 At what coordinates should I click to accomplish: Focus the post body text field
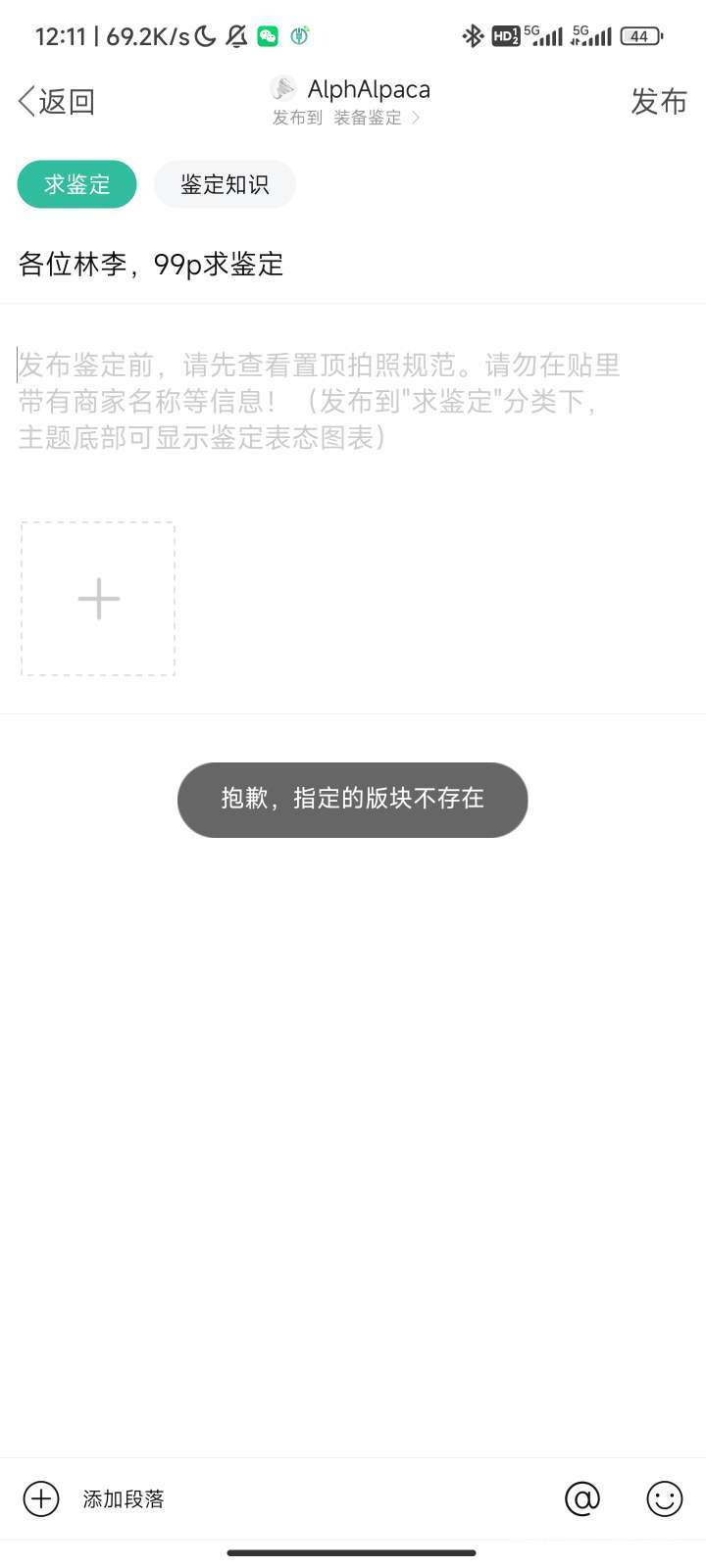point(353,401)
